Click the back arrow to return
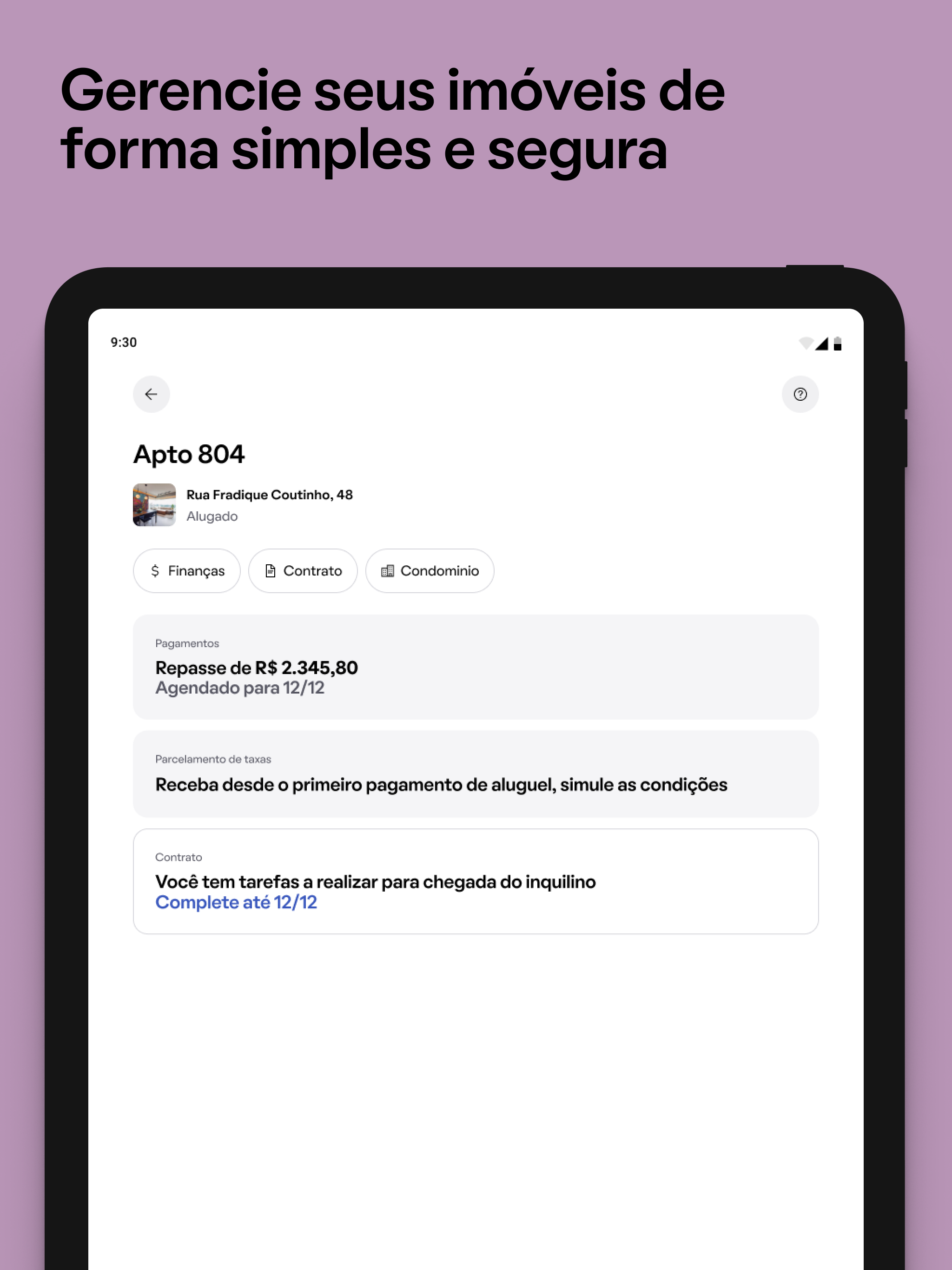952x1270 pixels. 151,394
